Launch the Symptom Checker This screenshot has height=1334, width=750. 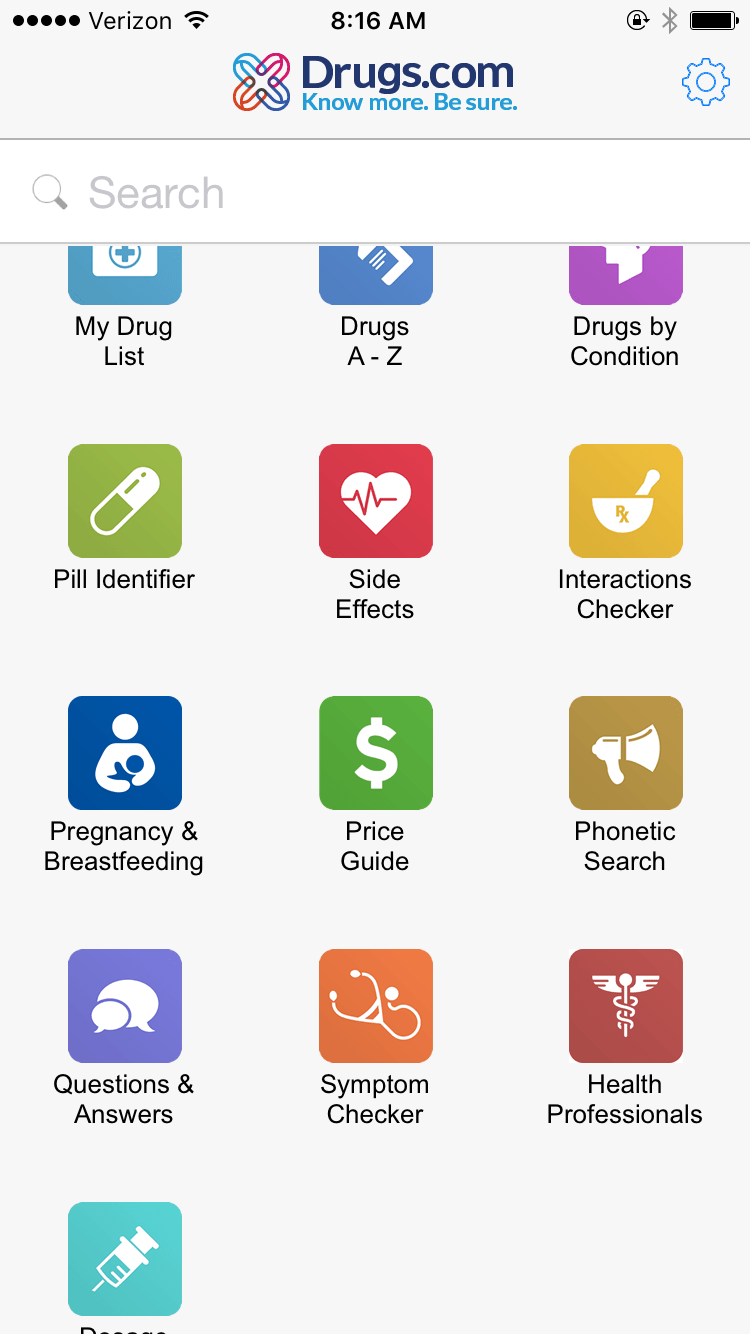point(375,1006)
